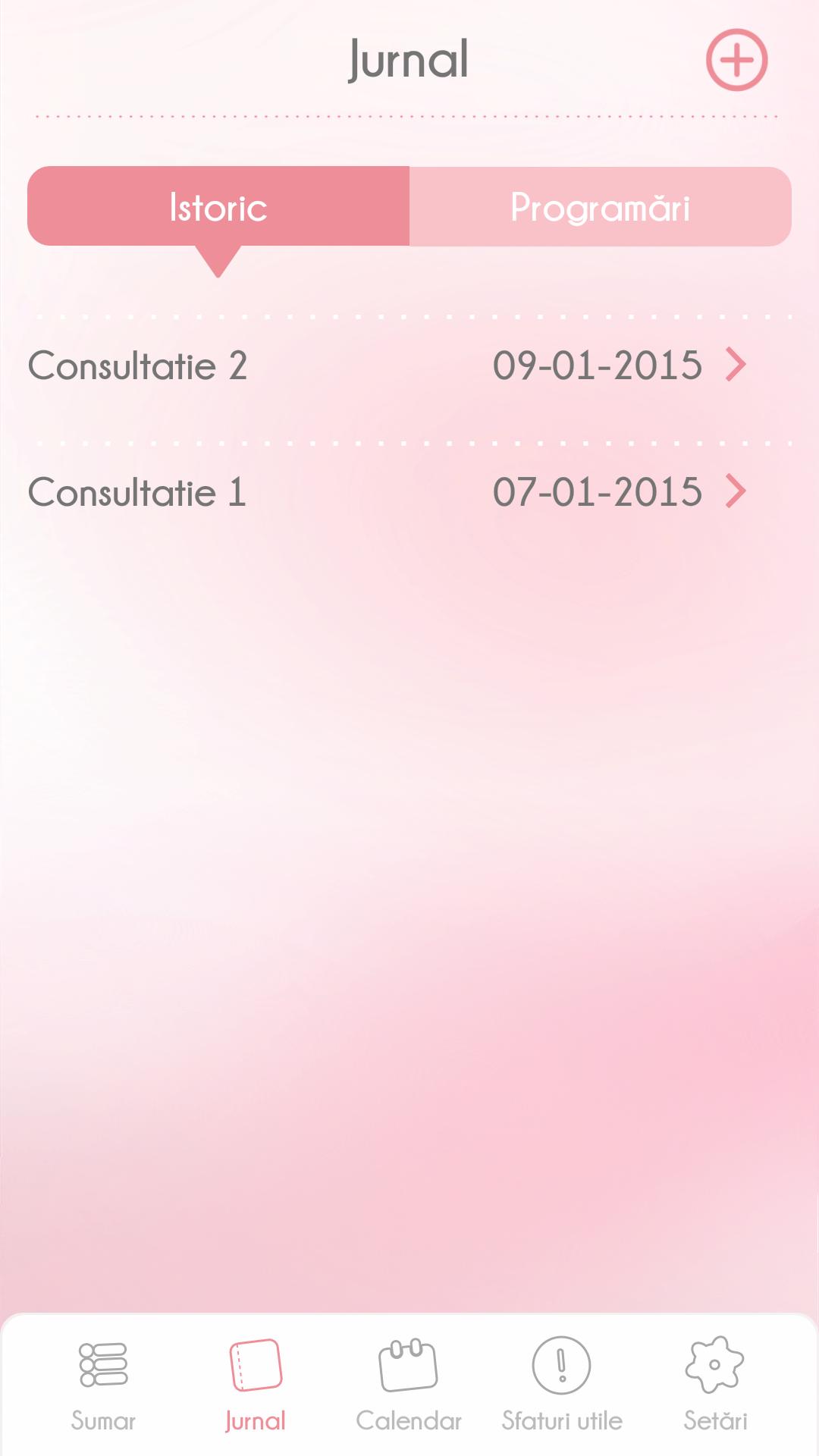
Task: Switch to the Programări tab
Action: click(x=600, y=207)
